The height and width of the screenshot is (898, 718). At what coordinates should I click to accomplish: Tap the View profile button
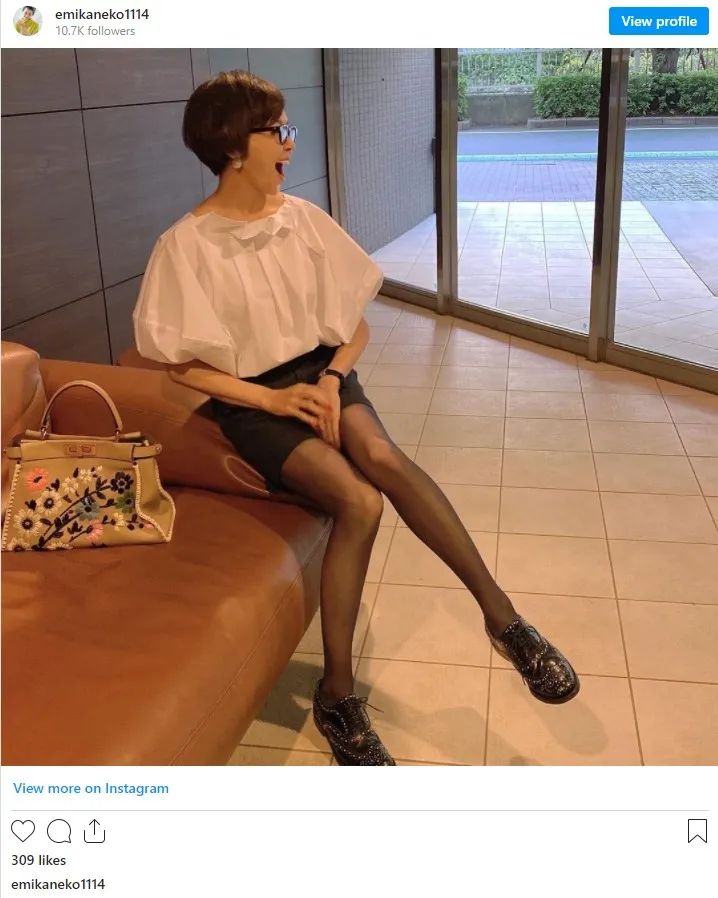tap(658, 21)
